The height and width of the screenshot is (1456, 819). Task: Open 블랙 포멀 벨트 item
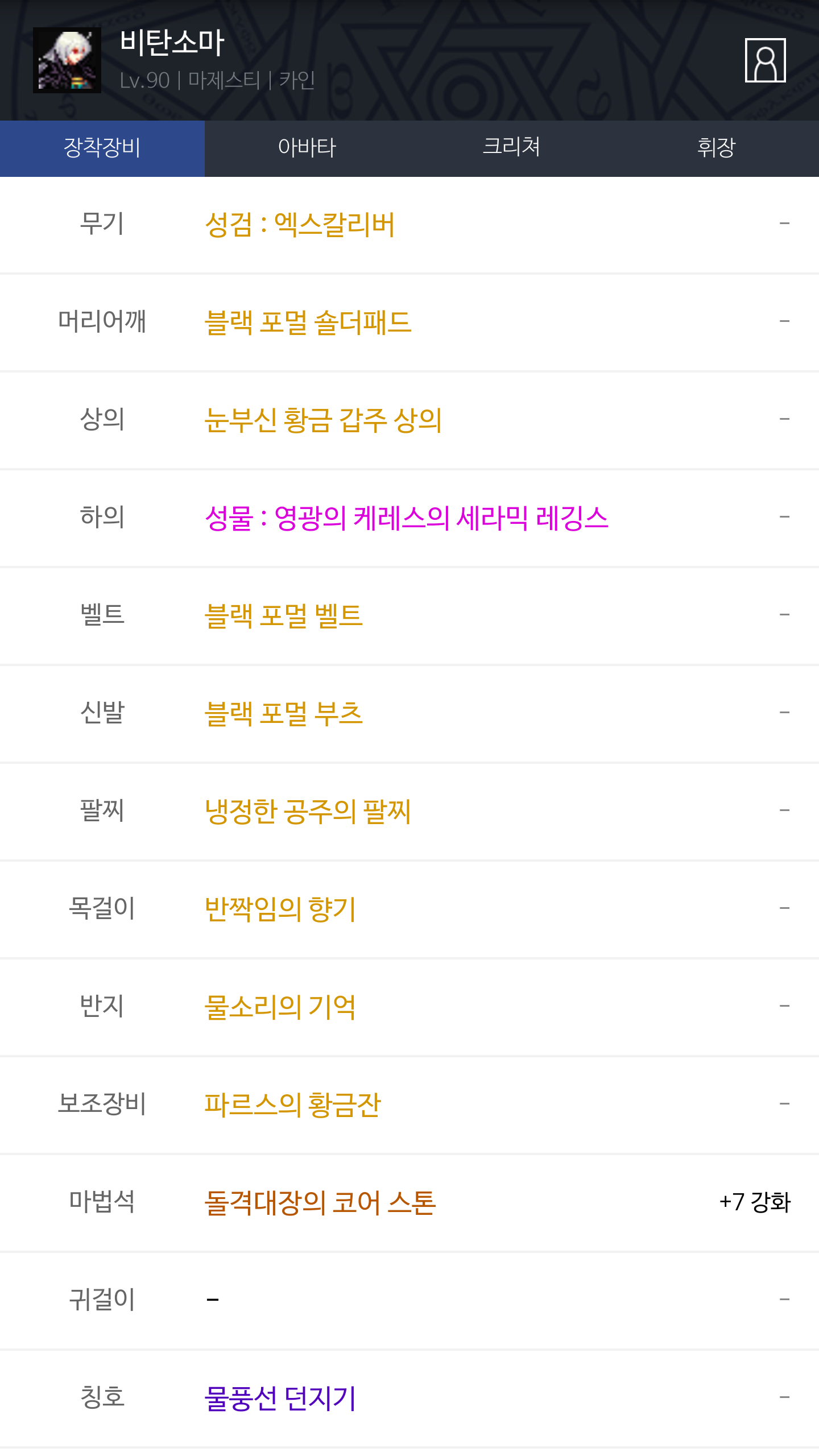284,615
